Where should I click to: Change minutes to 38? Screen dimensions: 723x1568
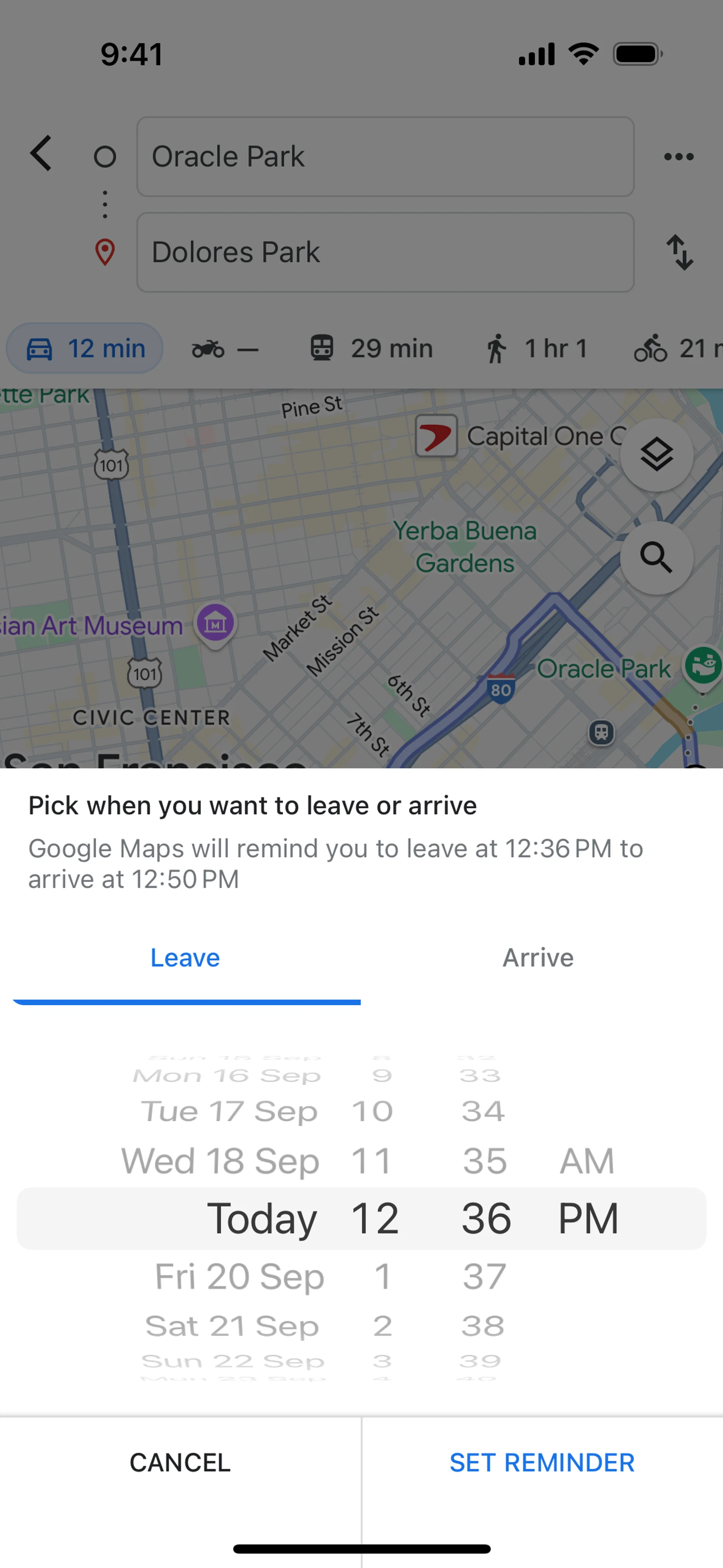pos(483,1326)
